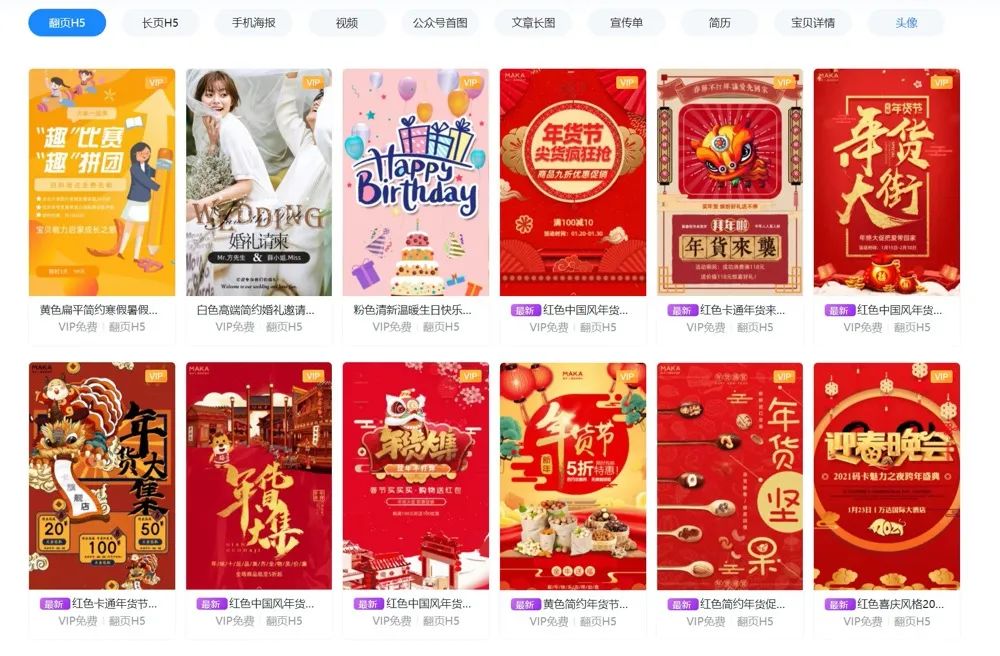Image resolution: width=1000 pixels, height=656 pixels.
Task: Open the 年货节尖货疯狂抢 template
Action: 573,182
